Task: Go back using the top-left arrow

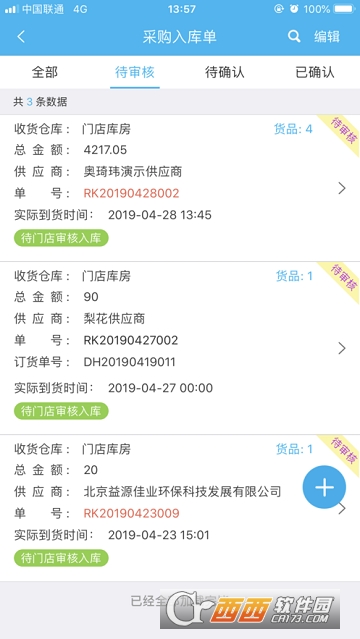Action: (21, 37)
